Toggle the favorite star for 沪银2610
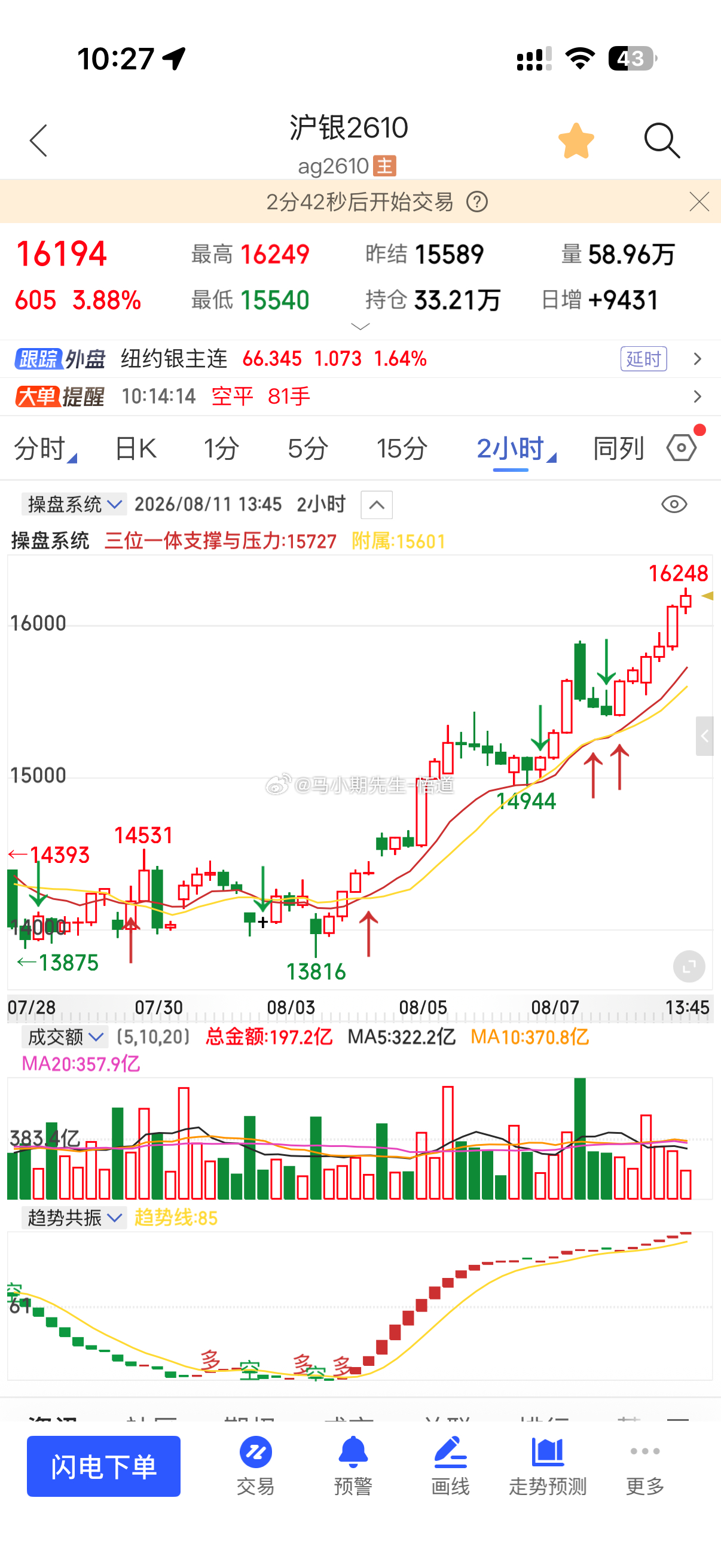 point(576,141)
